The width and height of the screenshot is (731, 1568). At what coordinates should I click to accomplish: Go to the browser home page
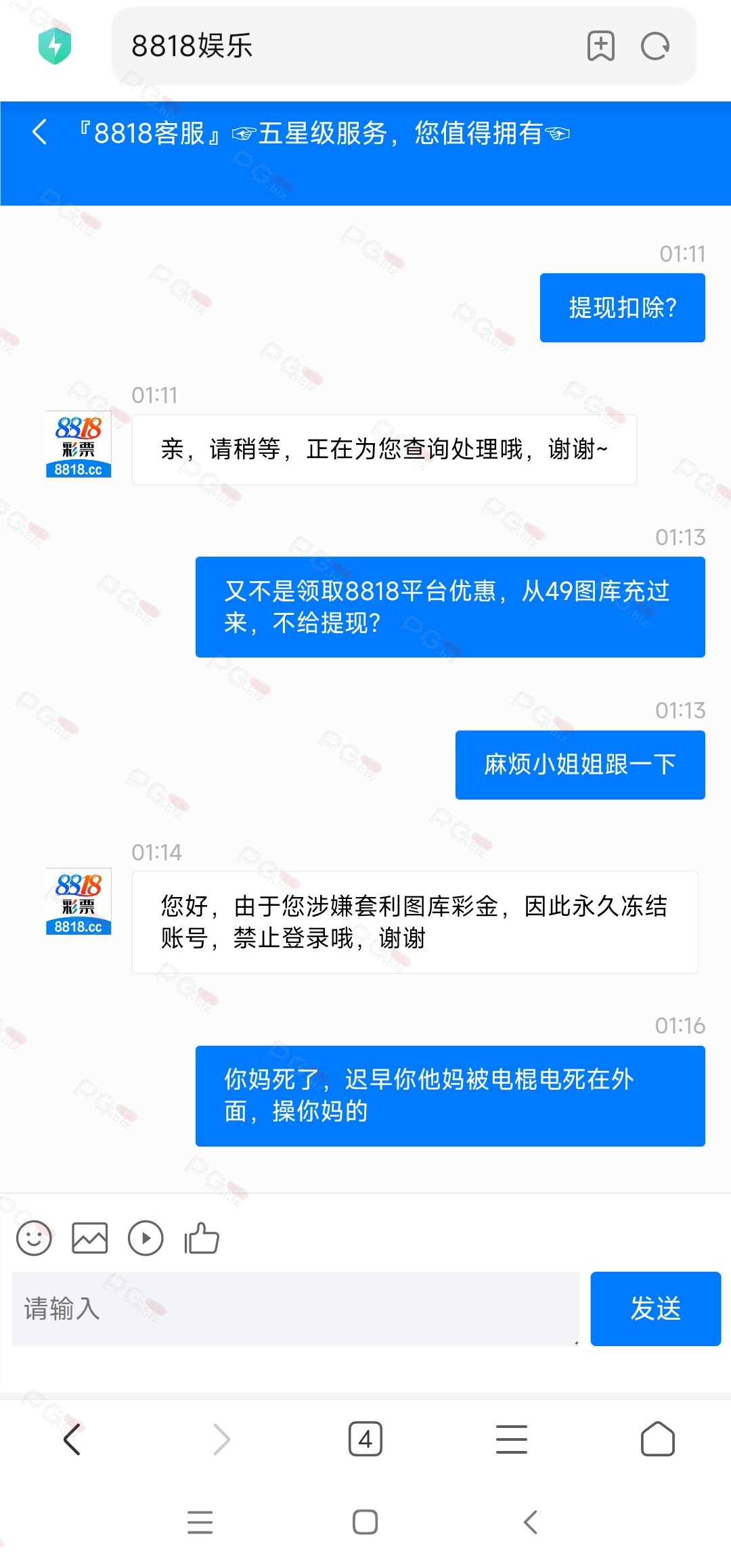click(x=657, y=1439)
